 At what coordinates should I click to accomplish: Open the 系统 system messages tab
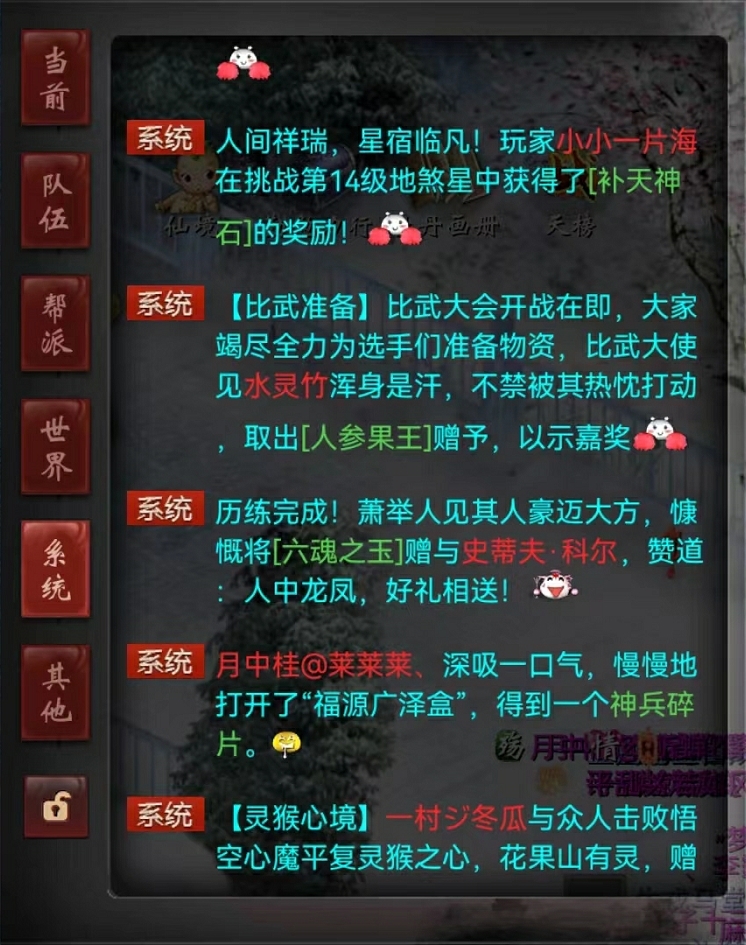[x=55, y=569]
